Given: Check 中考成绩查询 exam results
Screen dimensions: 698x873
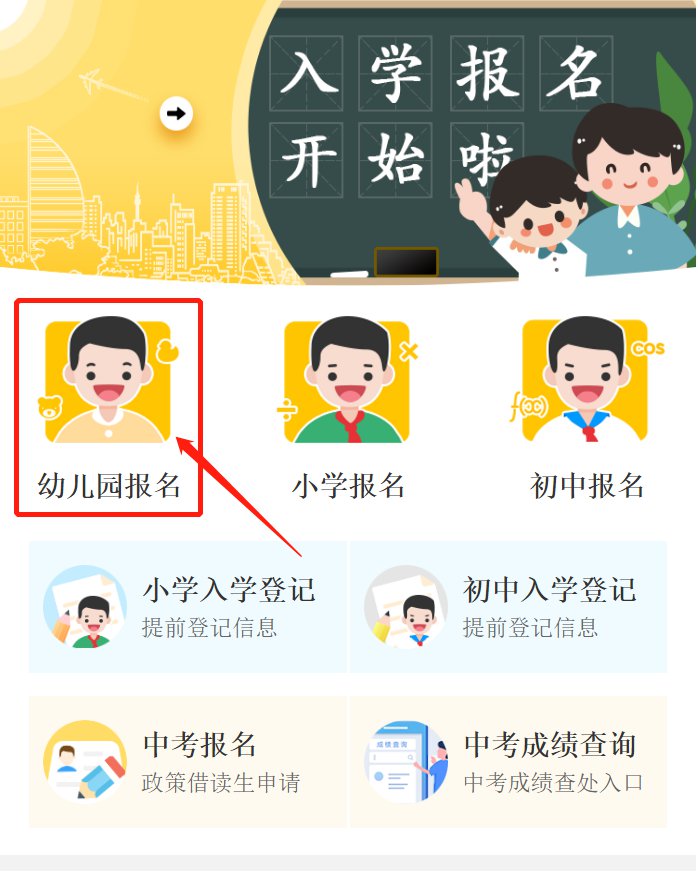Looking at the screenshot, I should click(x=508, y=762).
